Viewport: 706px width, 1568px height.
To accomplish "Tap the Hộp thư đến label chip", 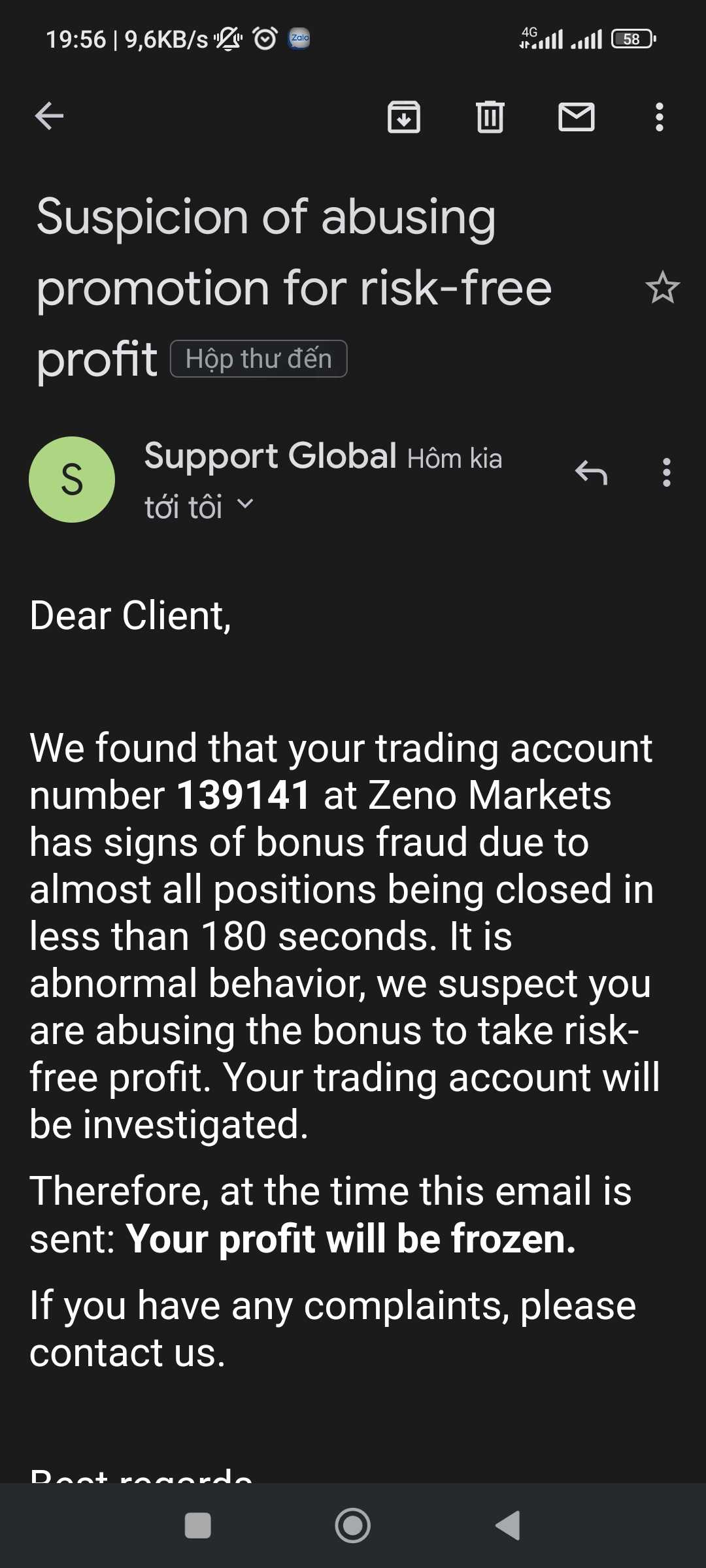I will pos(259,359).
